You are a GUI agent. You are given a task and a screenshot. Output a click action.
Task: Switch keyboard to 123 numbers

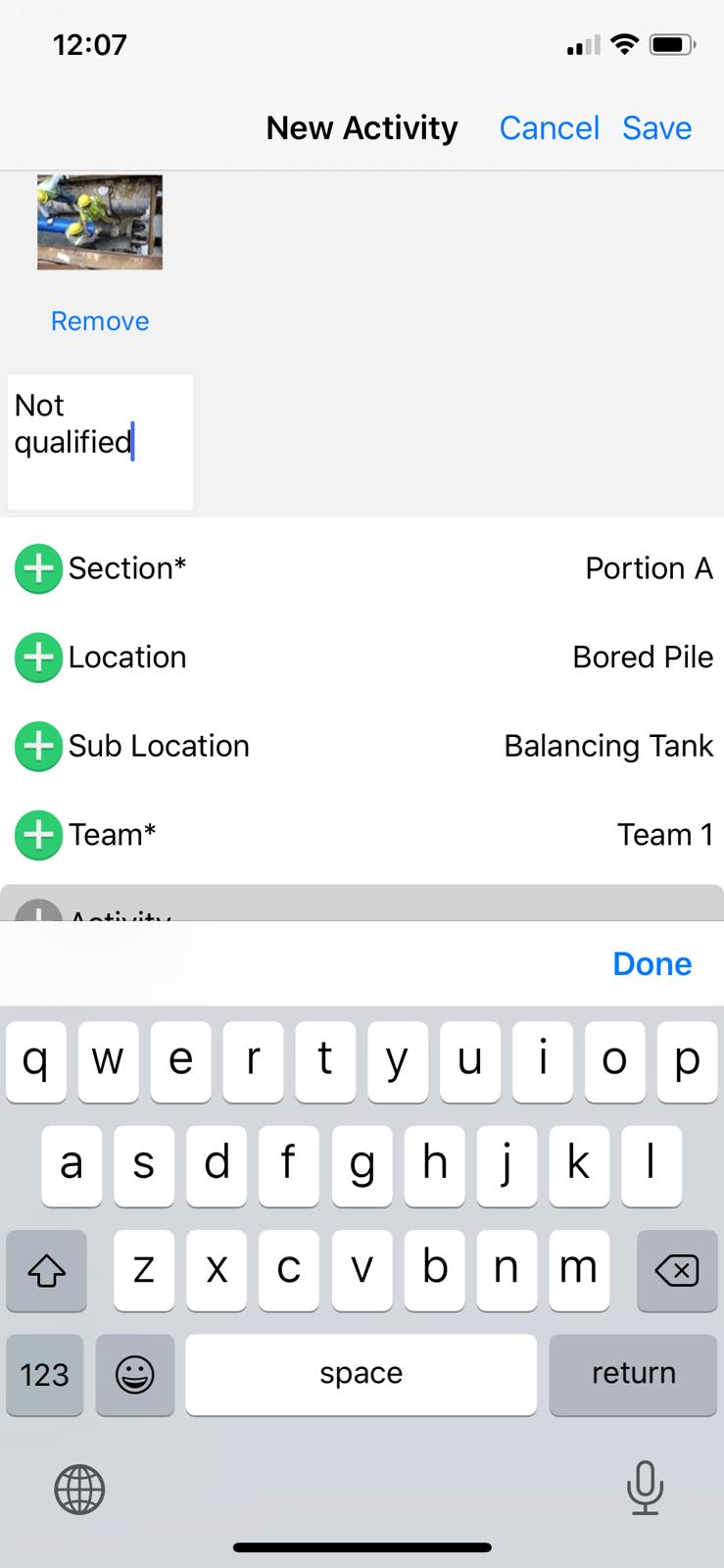tap(45, 1374)
